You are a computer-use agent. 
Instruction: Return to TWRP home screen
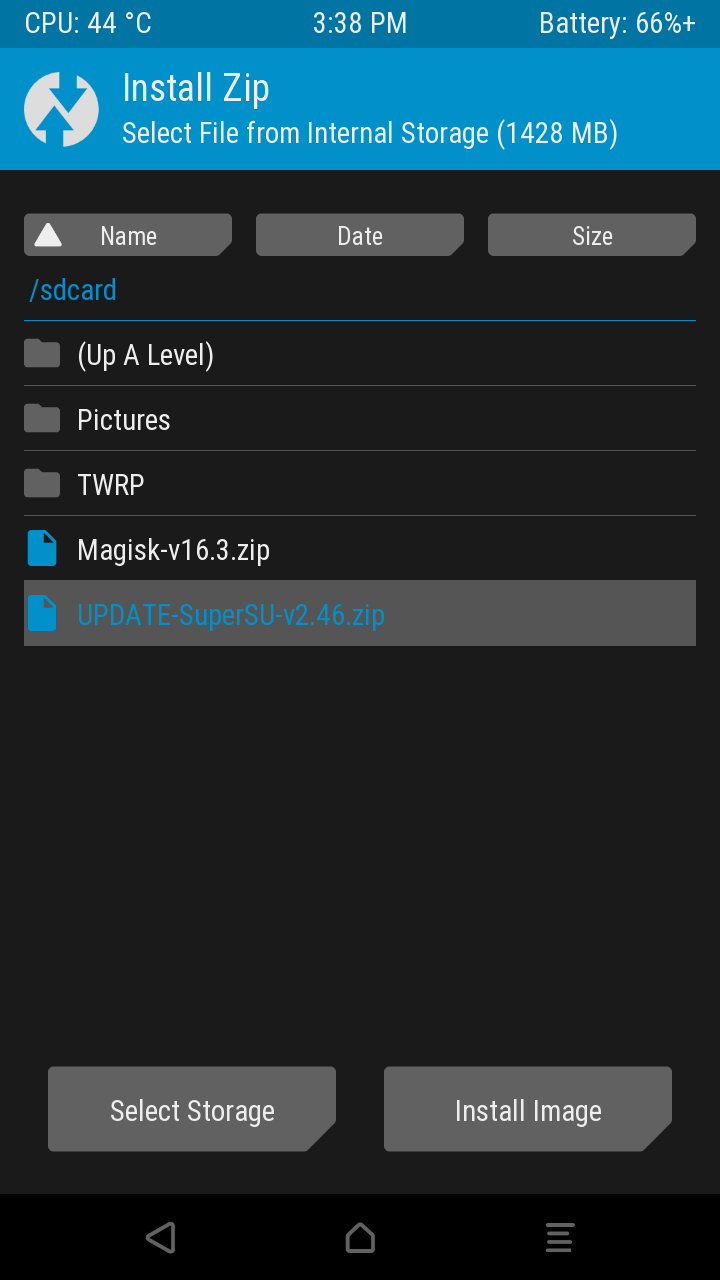point(360,1238)
